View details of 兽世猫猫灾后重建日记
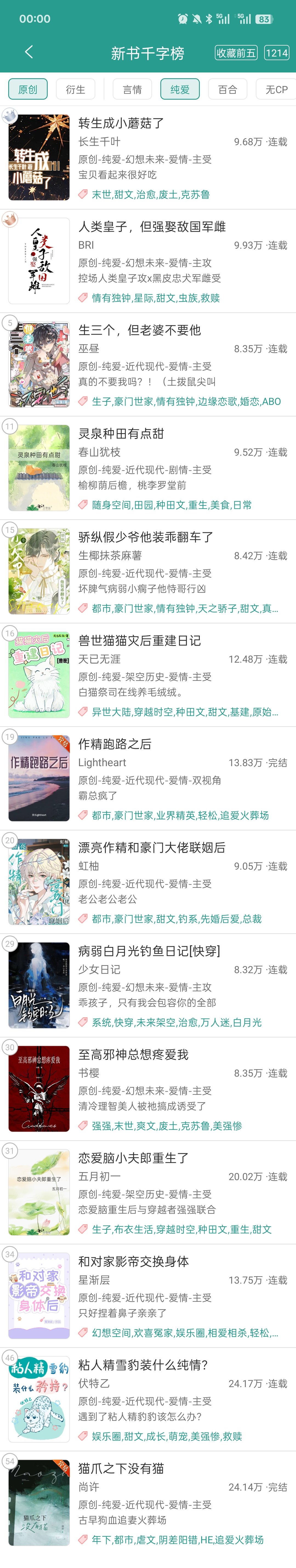The width and height of the screenshot is (296, 1568). tap(139, 641)
